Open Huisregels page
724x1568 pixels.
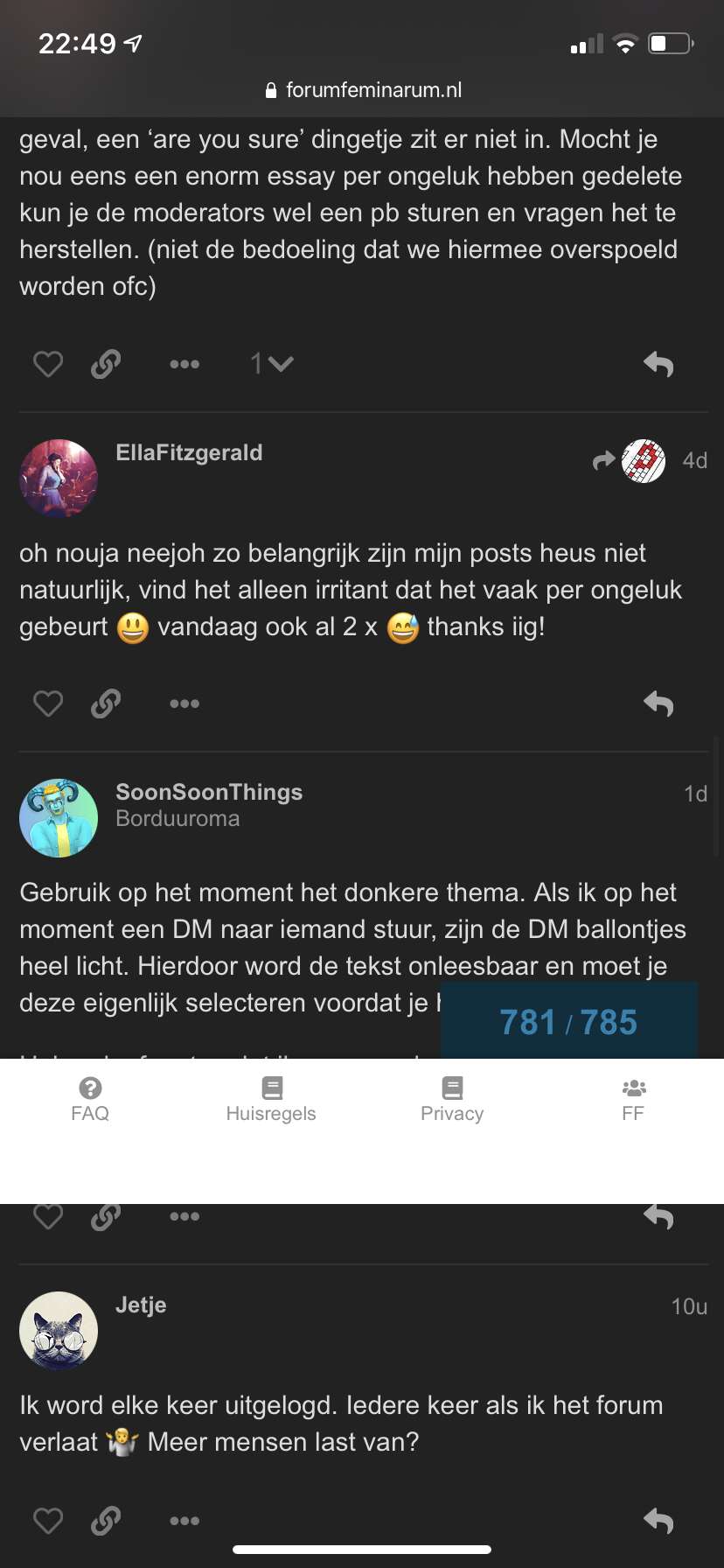[x=271, y=1100]
